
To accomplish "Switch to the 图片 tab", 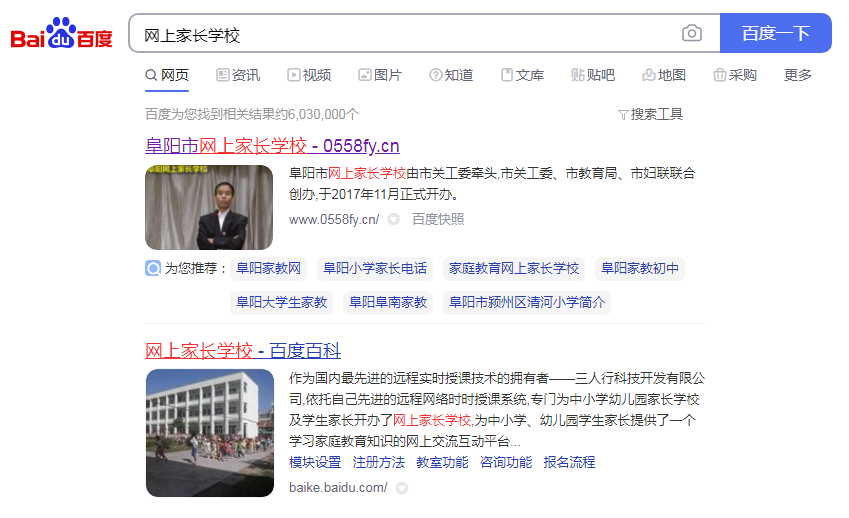I will (380, 75).
